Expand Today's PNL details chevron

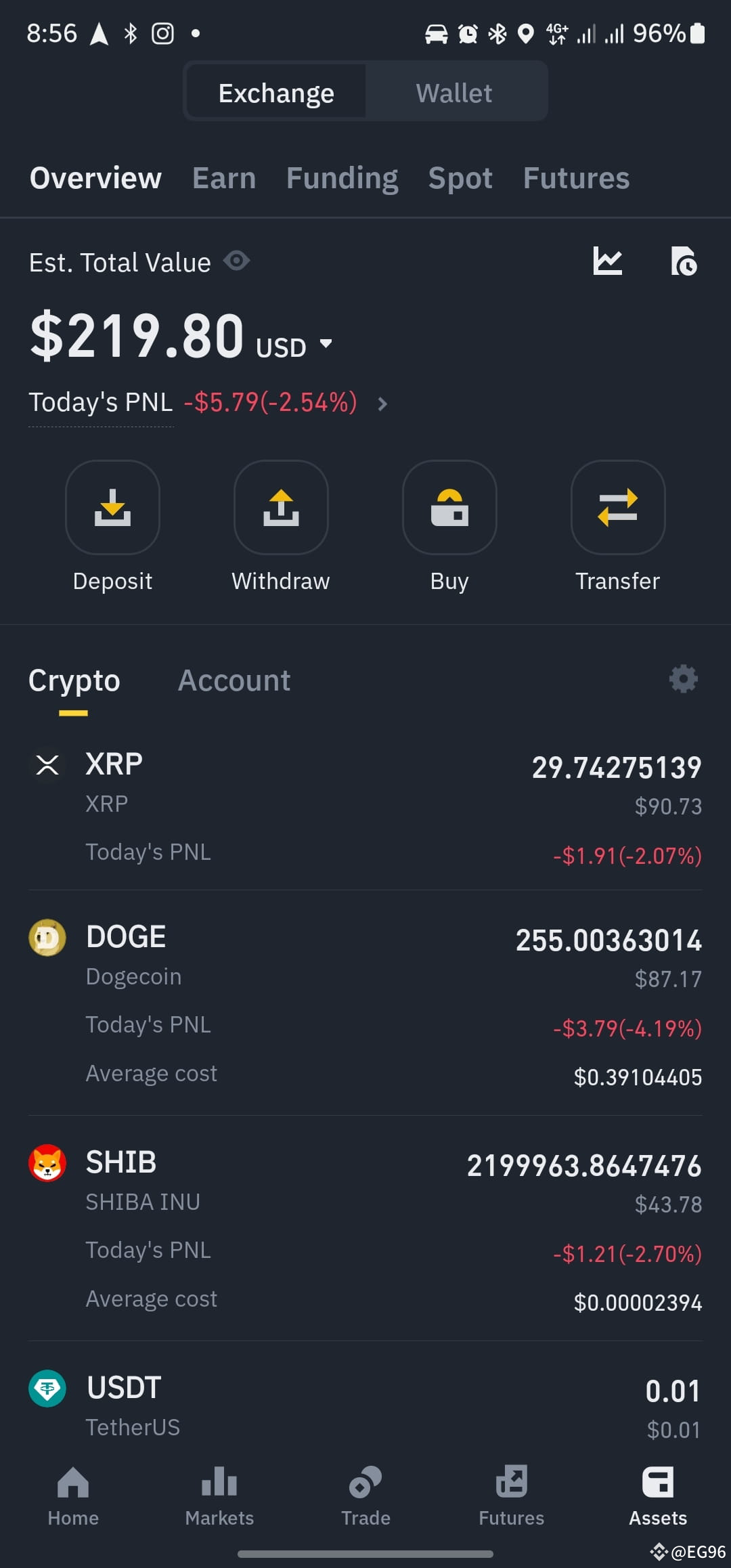tap(382, 404)
